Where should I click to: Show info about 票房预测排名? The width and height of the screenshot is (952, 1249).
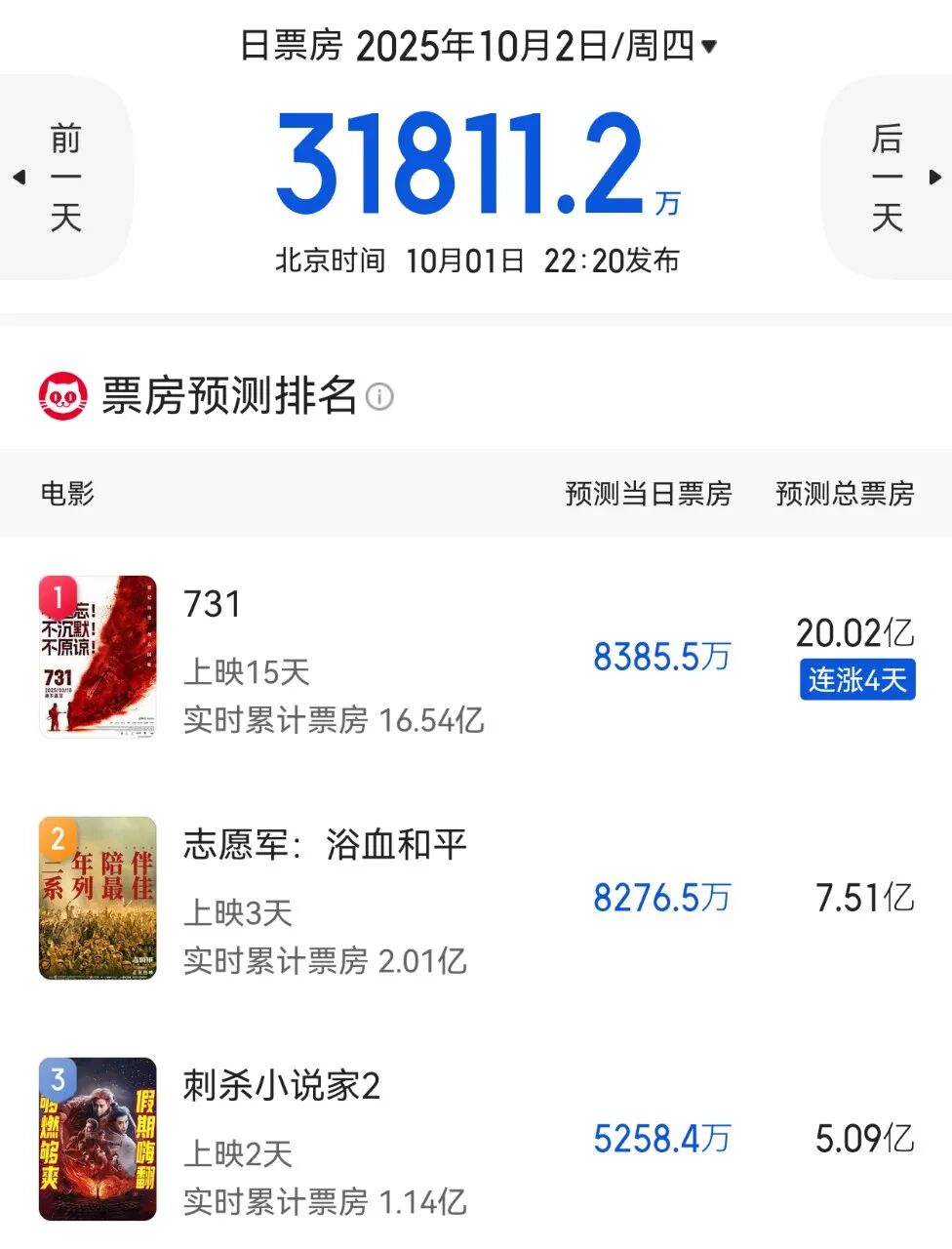coord(379,396)
